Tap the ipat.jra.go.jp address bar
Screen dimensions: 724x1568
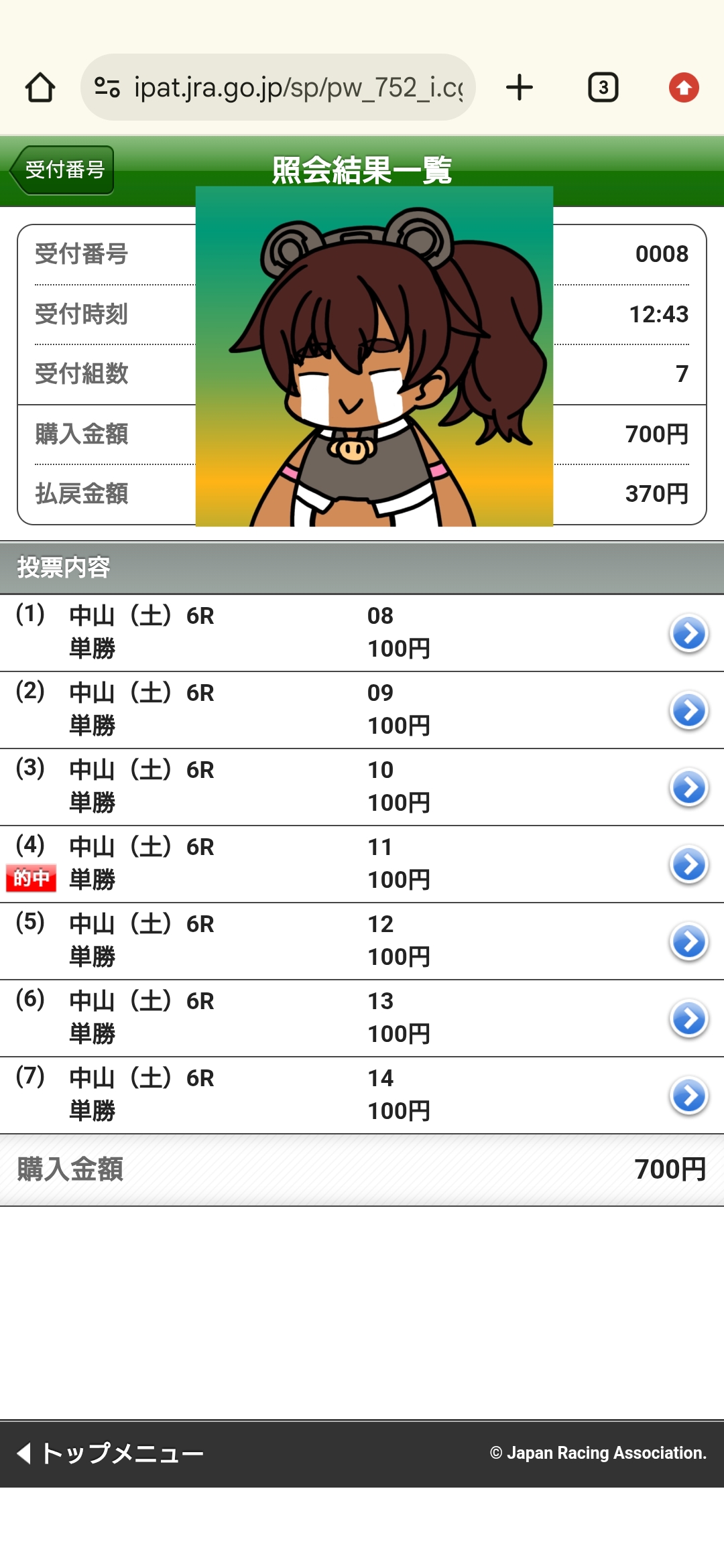point(278,88)
